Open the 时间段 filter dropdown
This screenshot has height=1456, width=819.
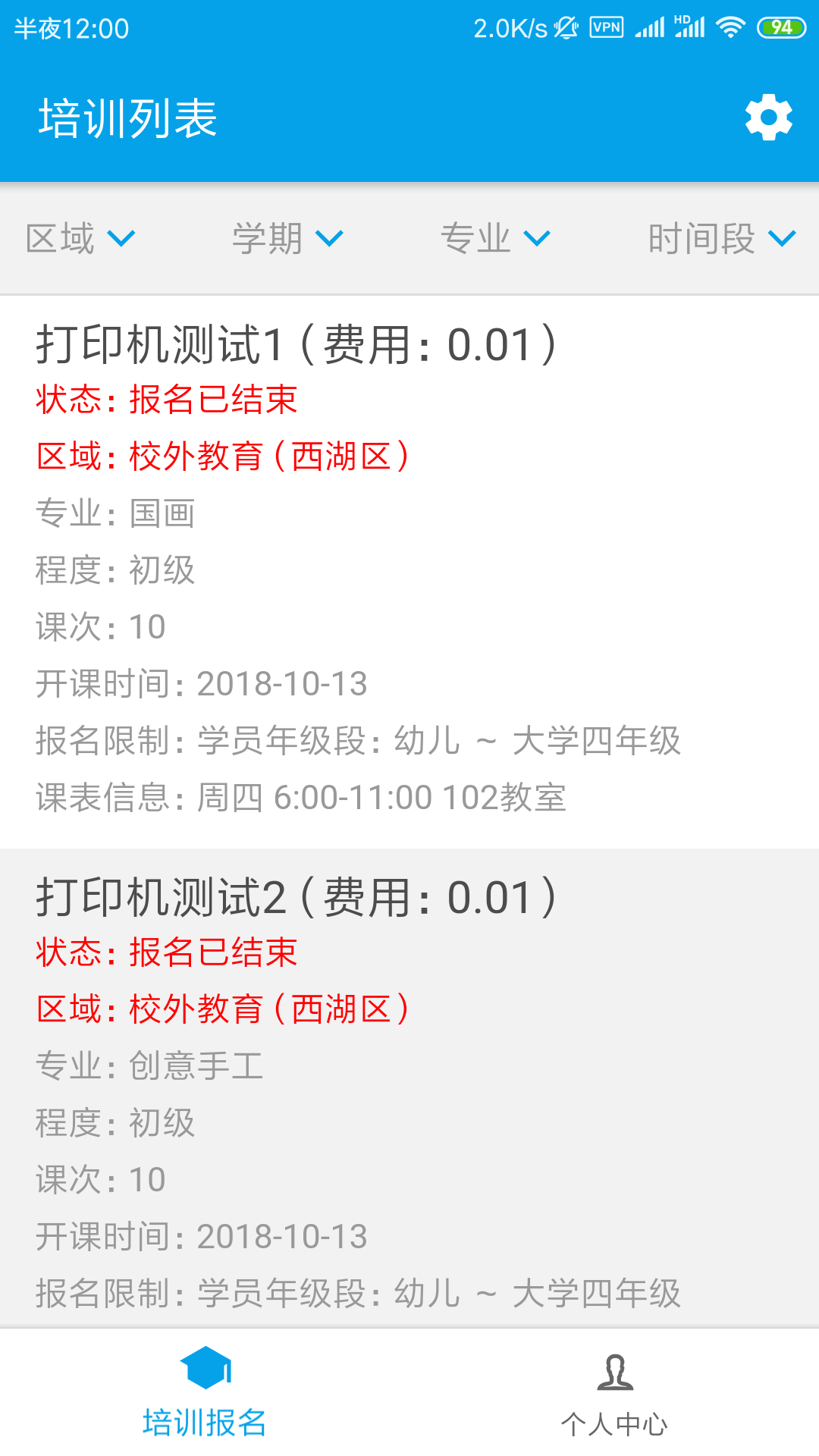pyautogui.click(x=721, y=239)
